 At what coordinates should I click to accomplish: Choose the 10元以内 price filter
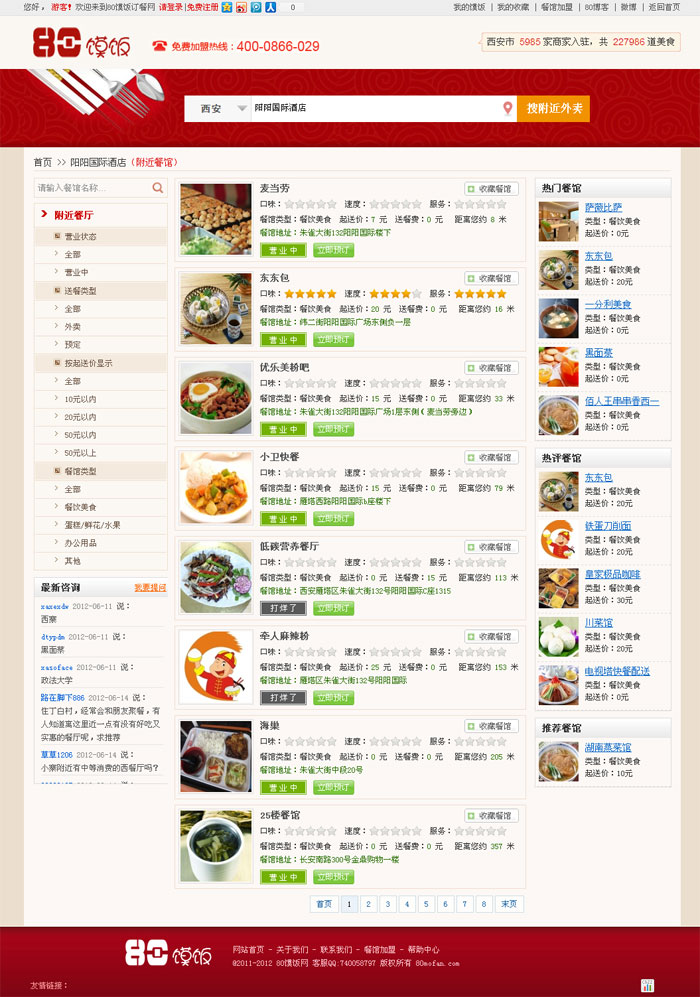tap(81, 399)
